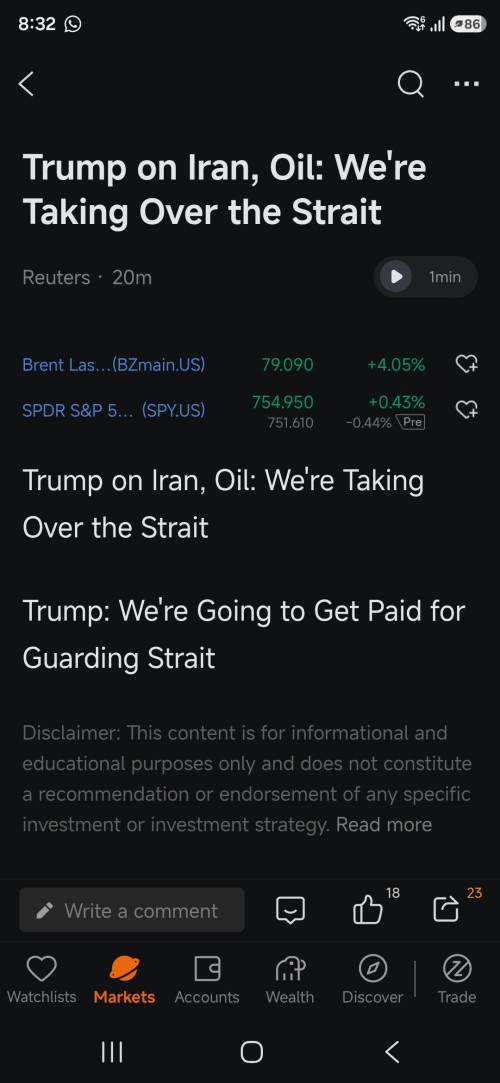Tap the system home button
The width and height of the screenshot is (500, 1083).
coord(251,1052)
